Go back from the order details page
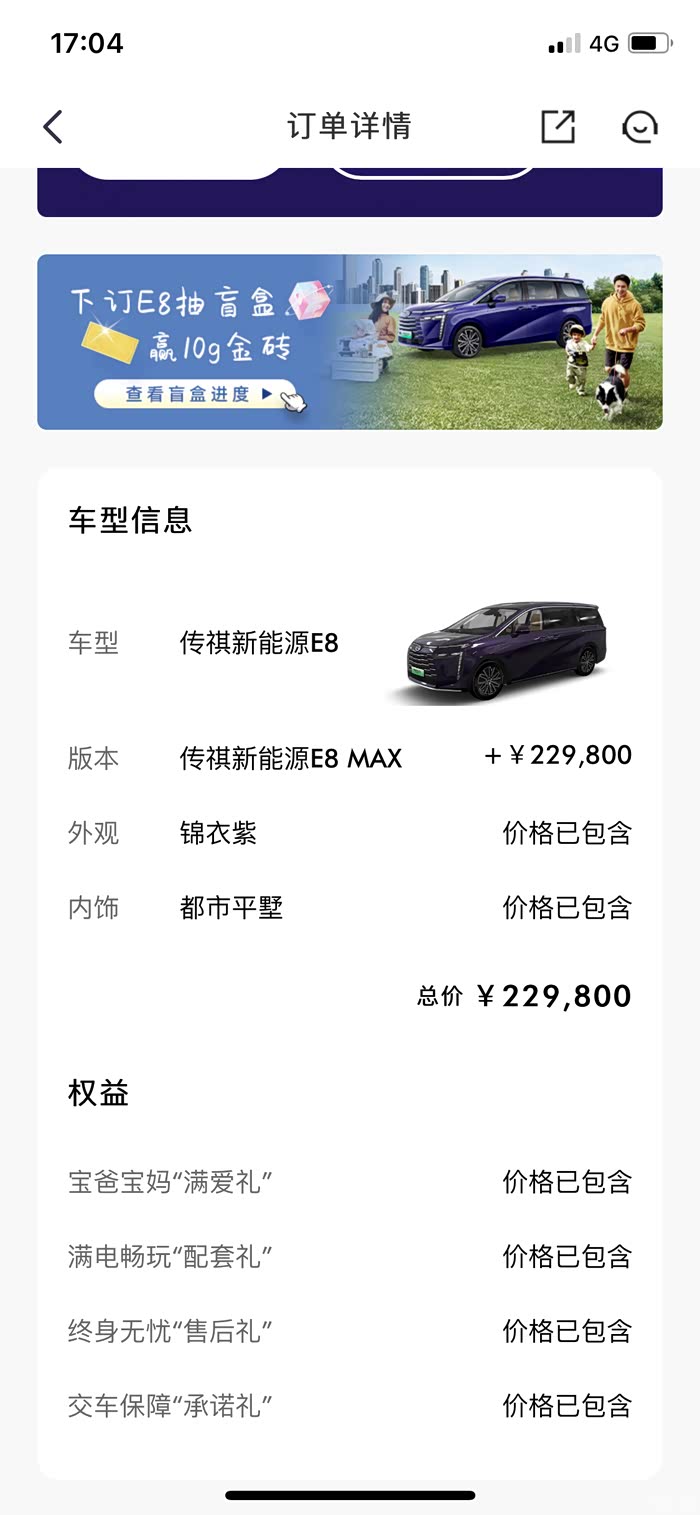700x1515 pixels. (x=53, y=127)
